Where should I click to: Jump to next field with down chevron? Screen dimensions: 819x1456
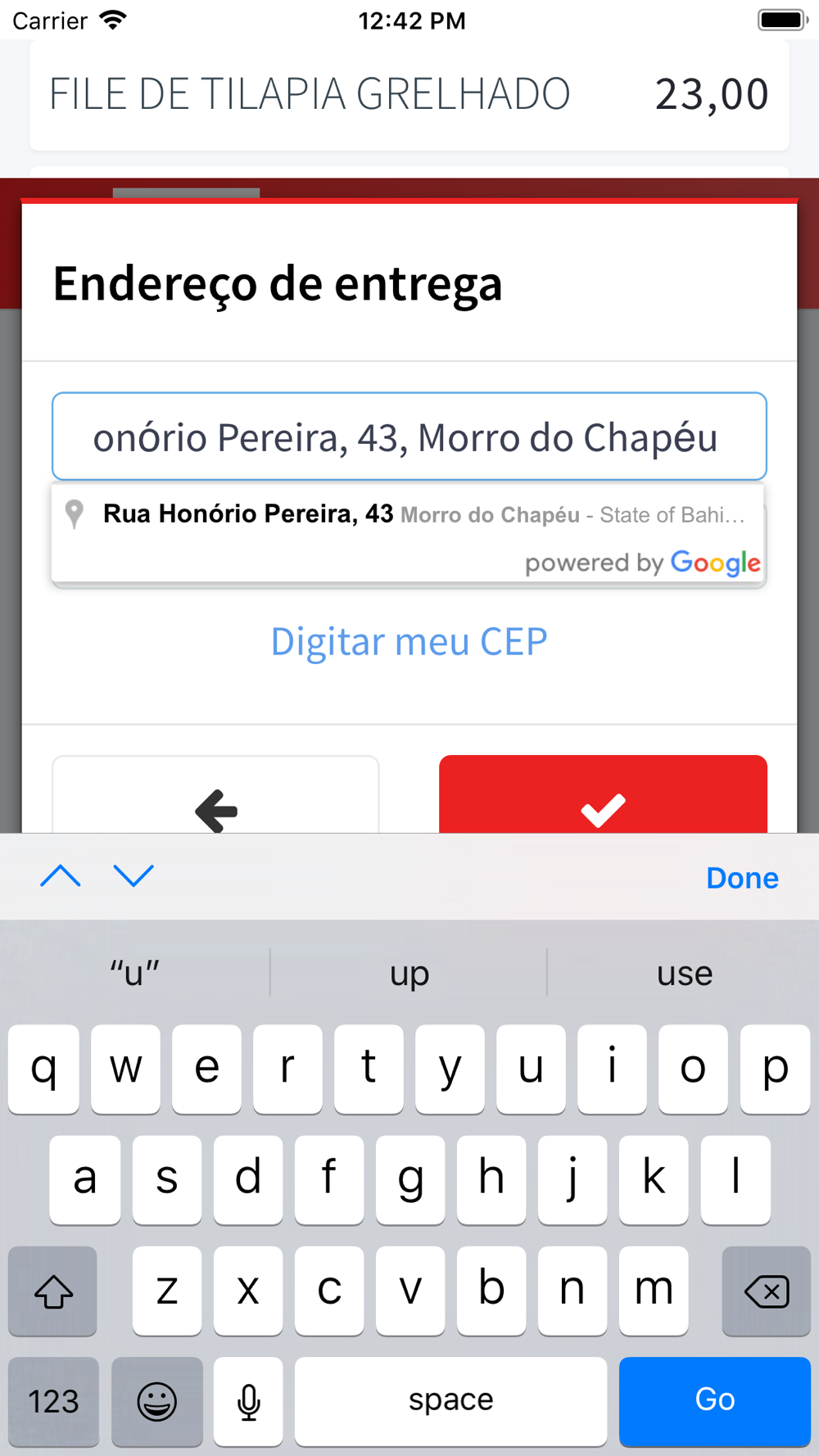tap(133, 876)
